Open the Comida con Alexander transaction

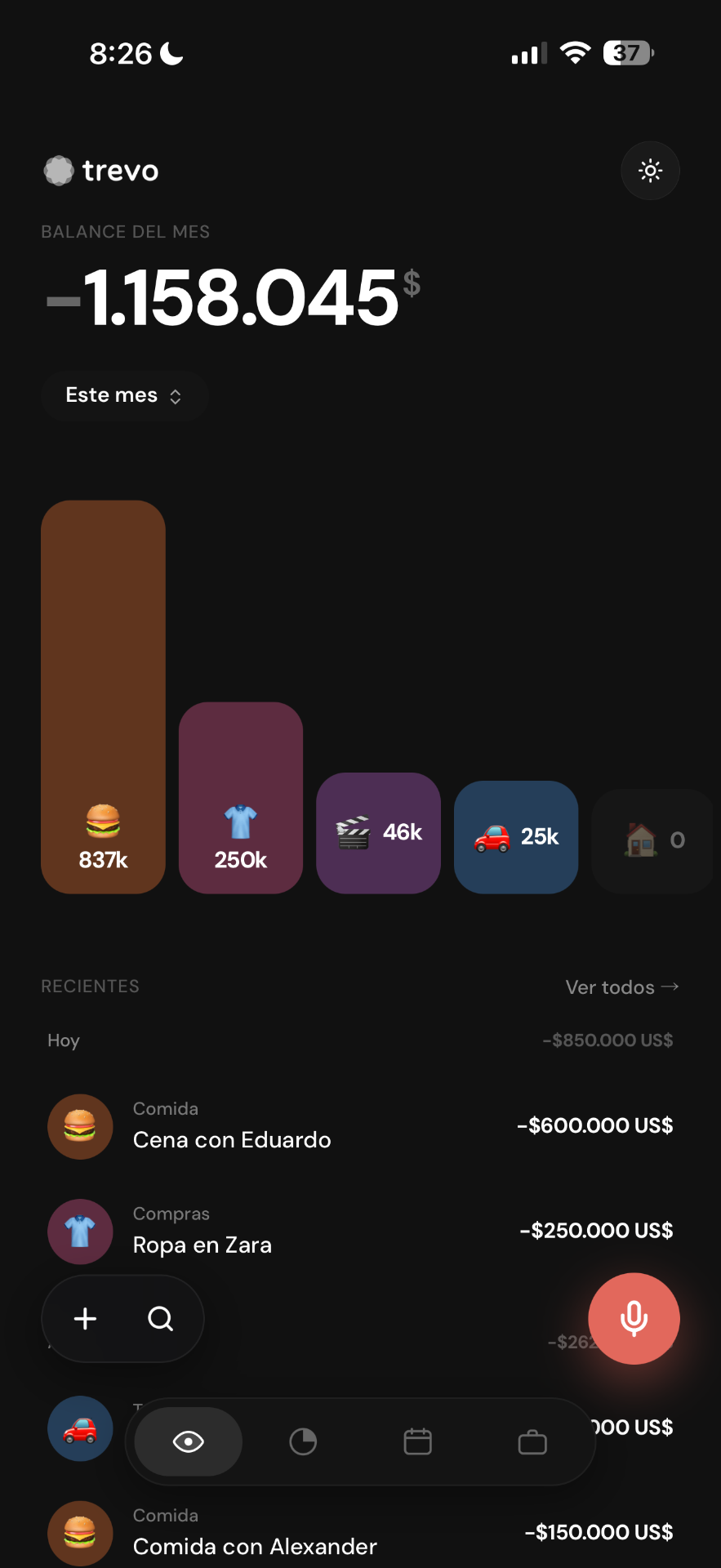click(x=360, y=1533)
